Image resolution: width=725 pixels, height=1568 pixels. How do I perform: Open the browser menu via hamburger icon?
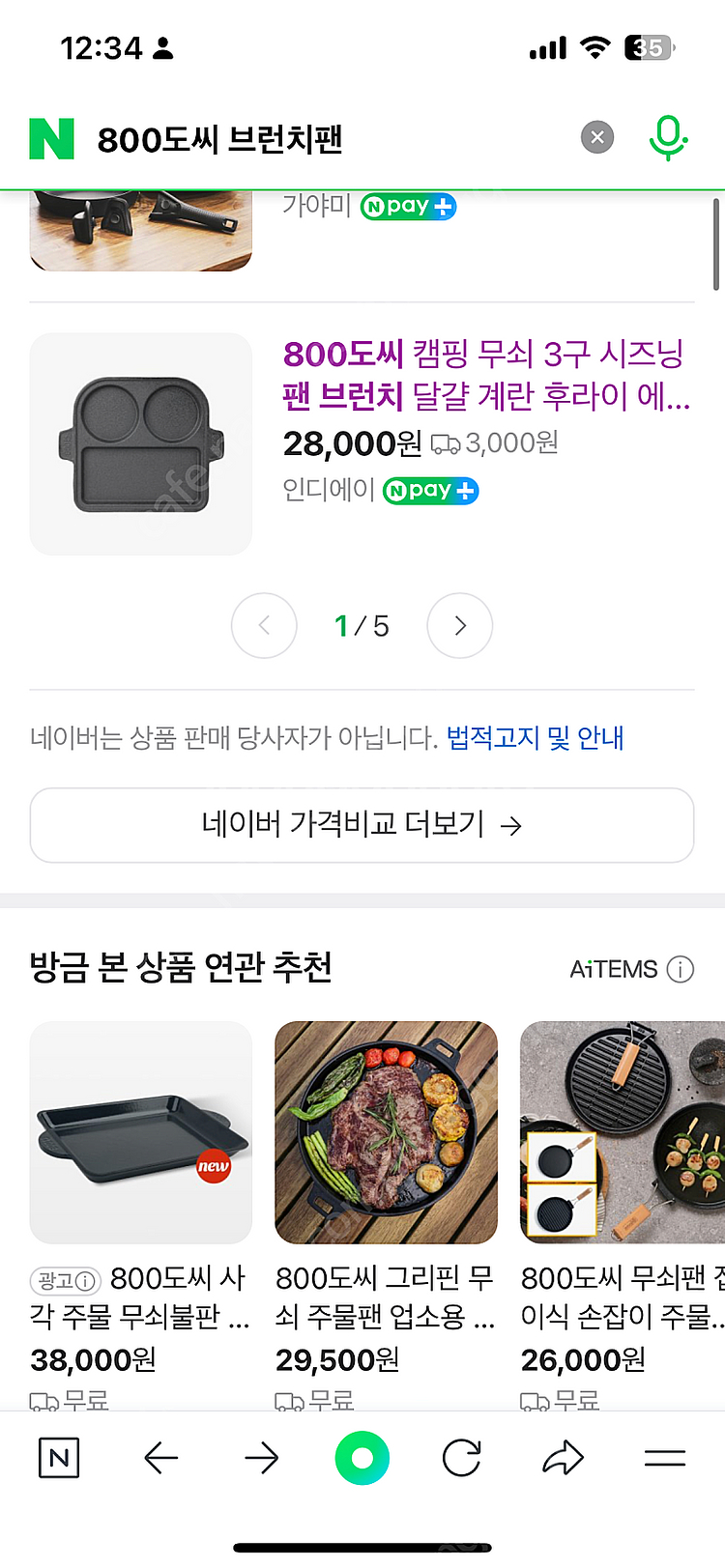[665, 1457]
